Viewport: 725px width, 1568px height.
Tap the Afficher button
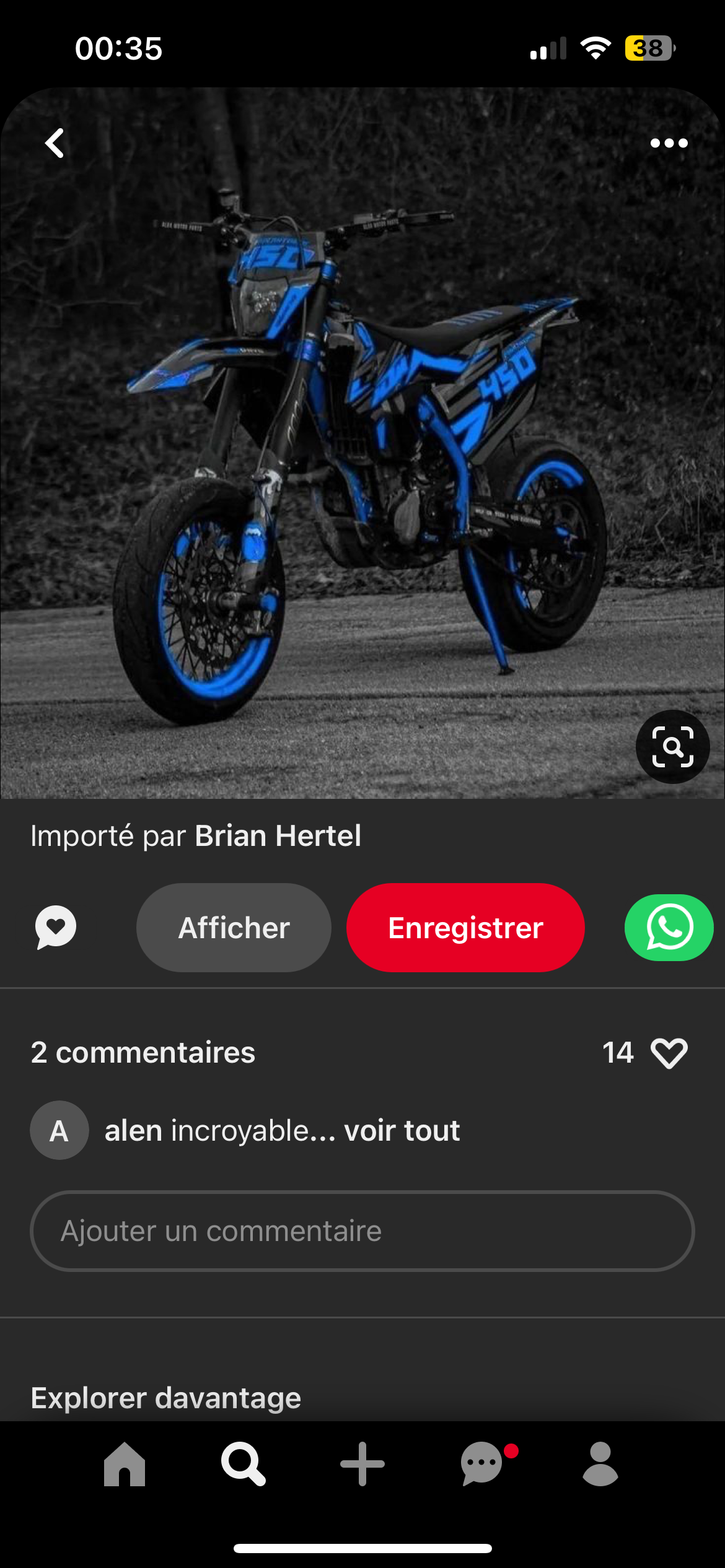(x=234, y=928)
